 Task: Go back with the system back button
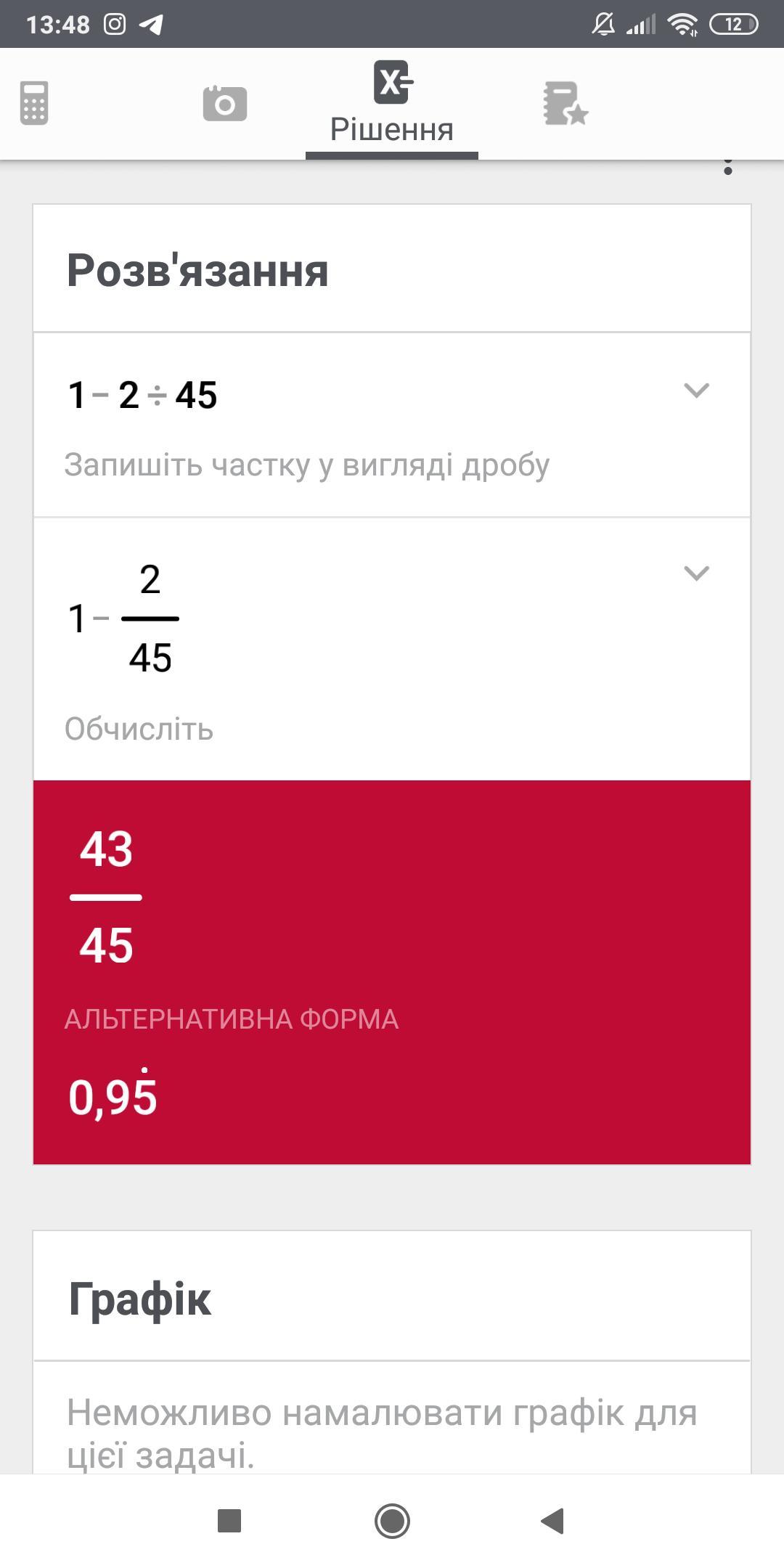[552, 1520]
